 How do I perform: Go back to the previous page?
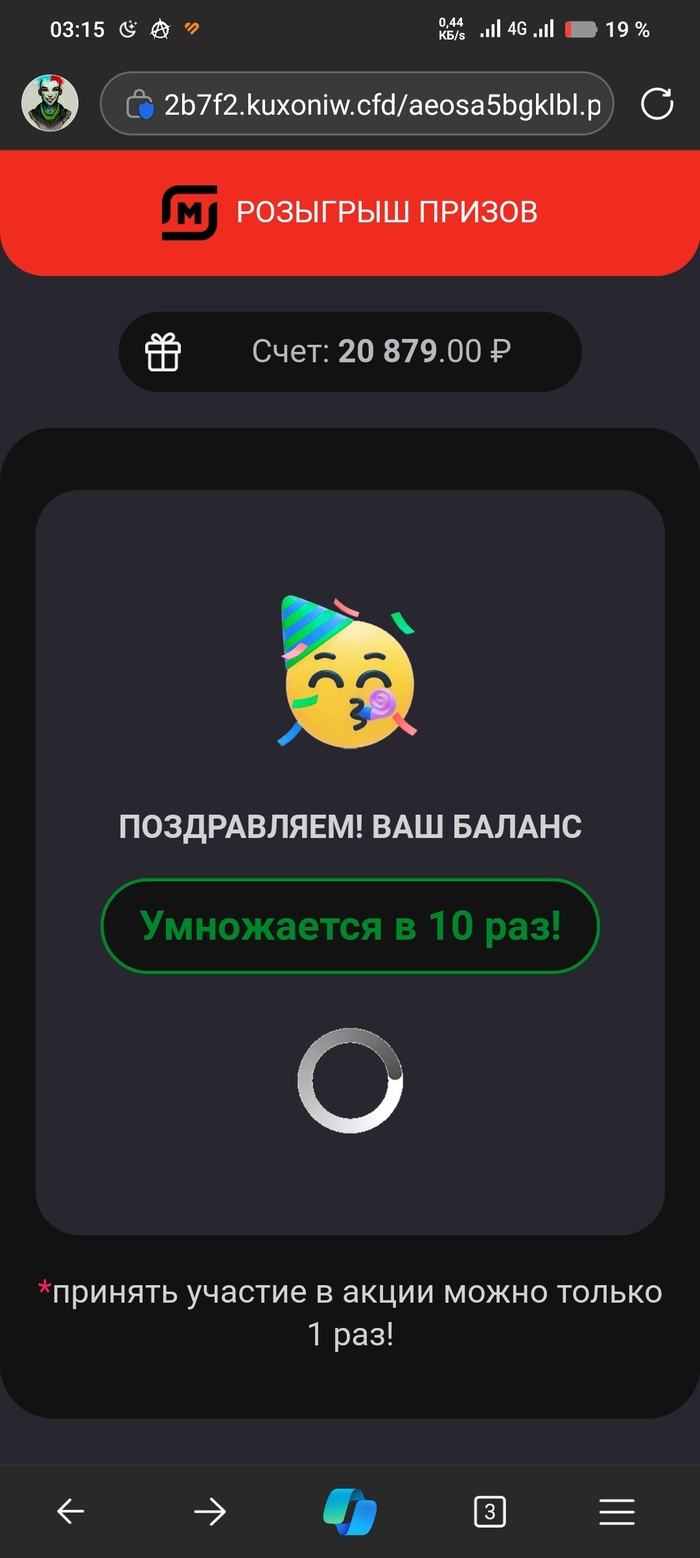click(70, 1511)
